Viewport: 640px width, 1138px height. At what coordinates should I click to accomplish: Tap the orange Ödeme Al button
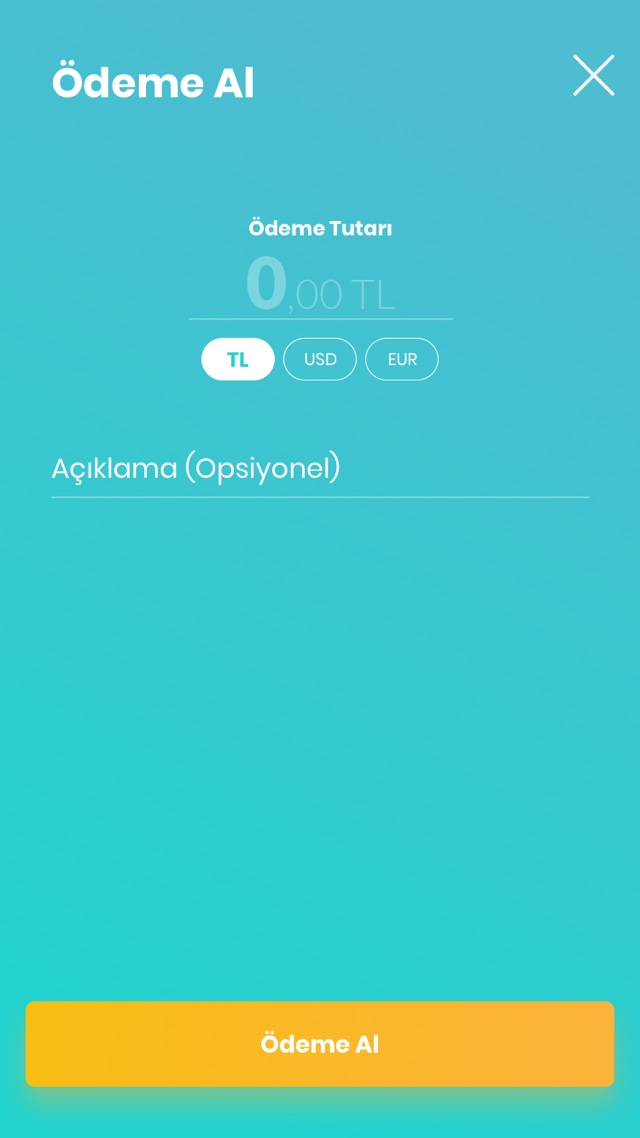point(320,1044)
